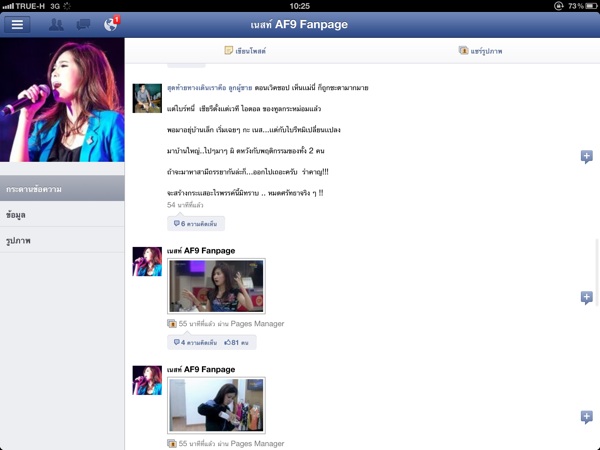Open the side drawer menu
The height and width of the screenshot is (450, 600).
pos(16,24)
